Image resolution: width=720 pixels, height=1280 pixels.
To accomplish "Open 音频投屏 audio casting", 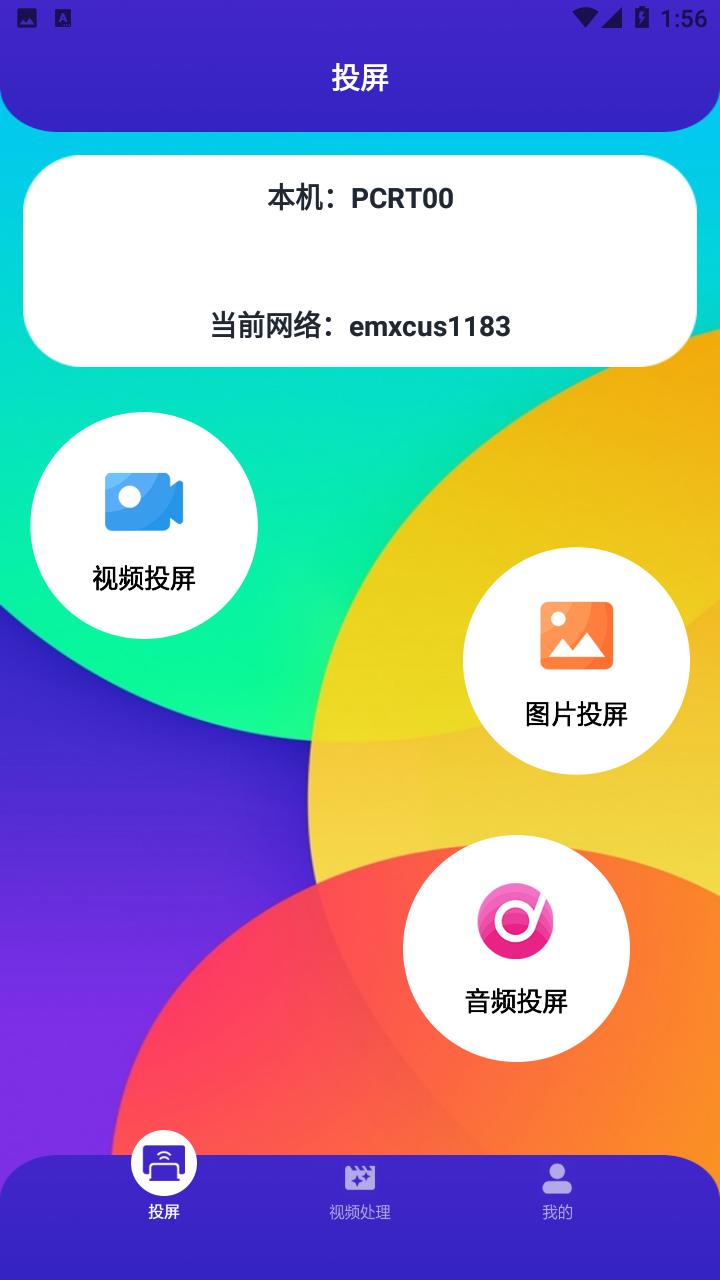I will [x=516, y=948].
